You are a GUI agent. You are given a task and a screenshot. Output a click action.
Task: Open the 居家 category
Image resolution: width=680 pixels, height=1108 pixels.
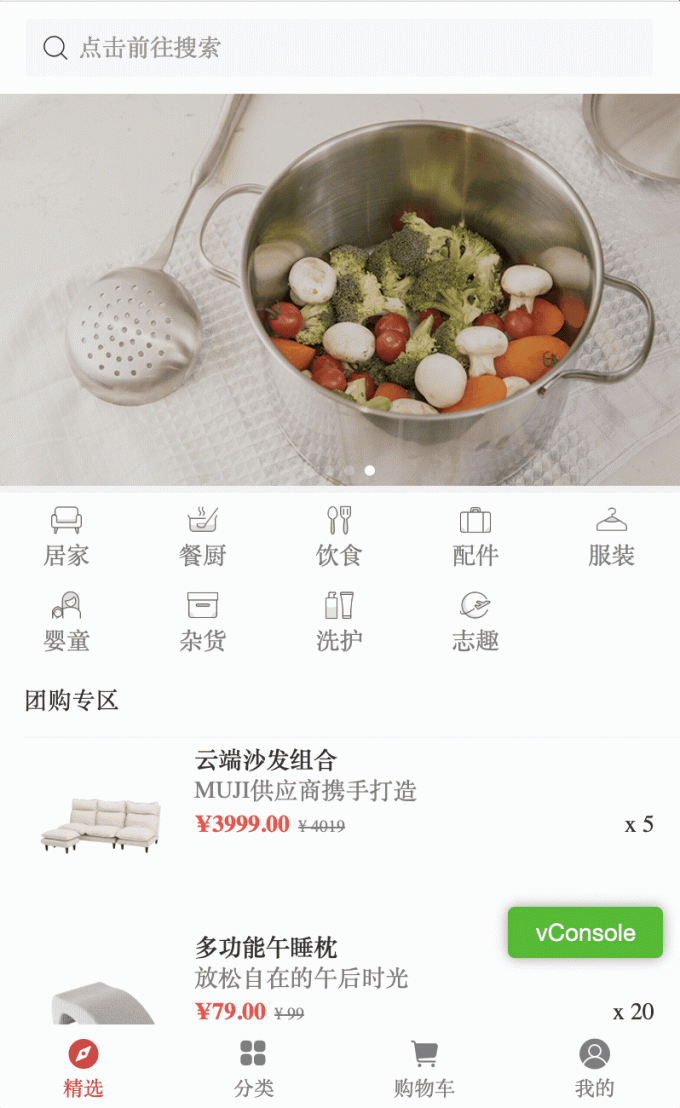67,537
